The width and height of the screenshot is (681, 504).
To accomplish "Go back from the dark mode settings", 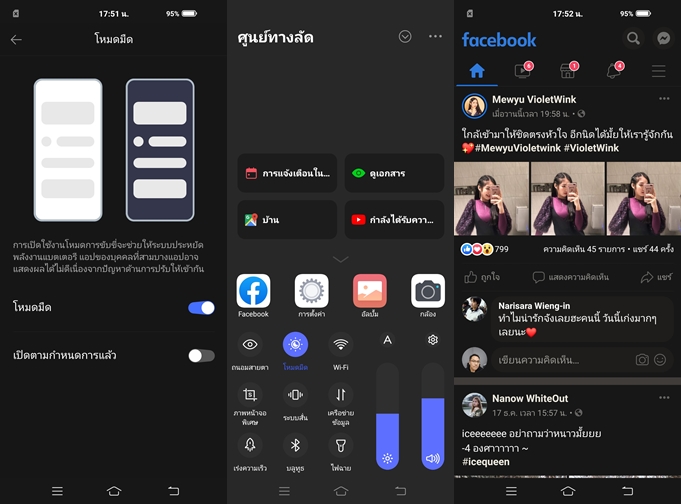I will [x=16, y=39].
